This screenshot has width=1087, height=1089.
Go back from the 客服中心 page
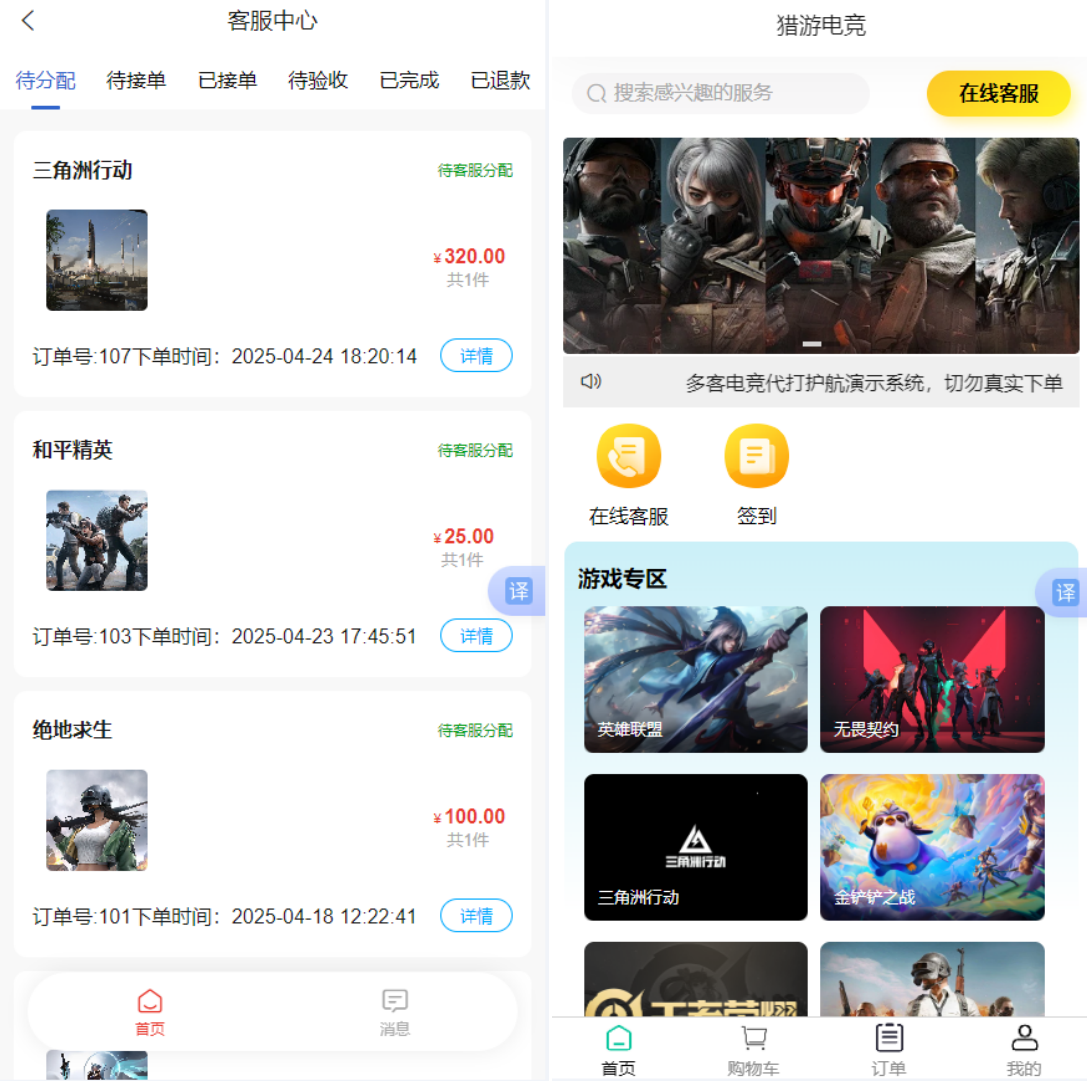click(28, 21)
